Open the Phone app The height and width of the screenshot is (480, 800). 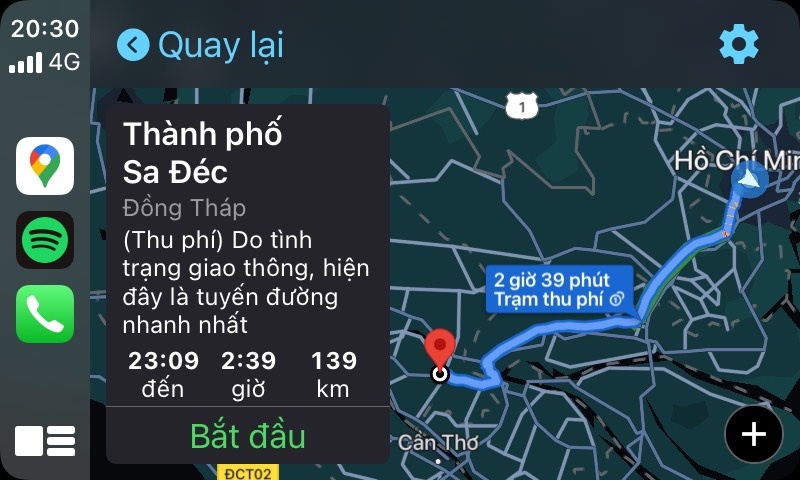(45, 314)
